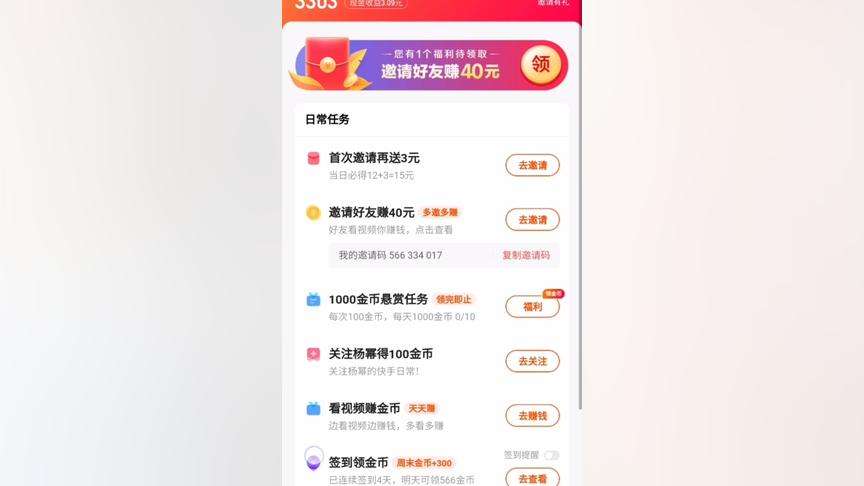Tap 去查看 for 签到领金币
The width and height of the screenshot is (864, 486).
pos(532,478)
